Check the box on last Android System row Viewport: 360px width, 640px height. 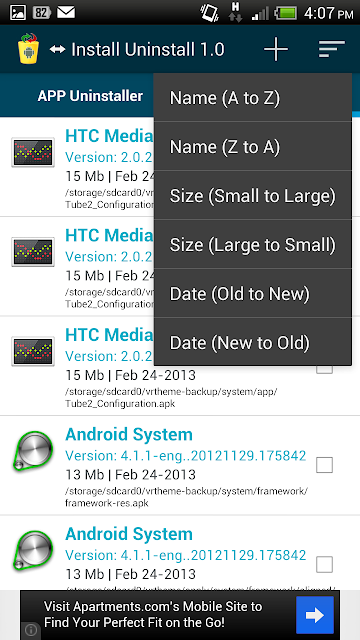324,564
